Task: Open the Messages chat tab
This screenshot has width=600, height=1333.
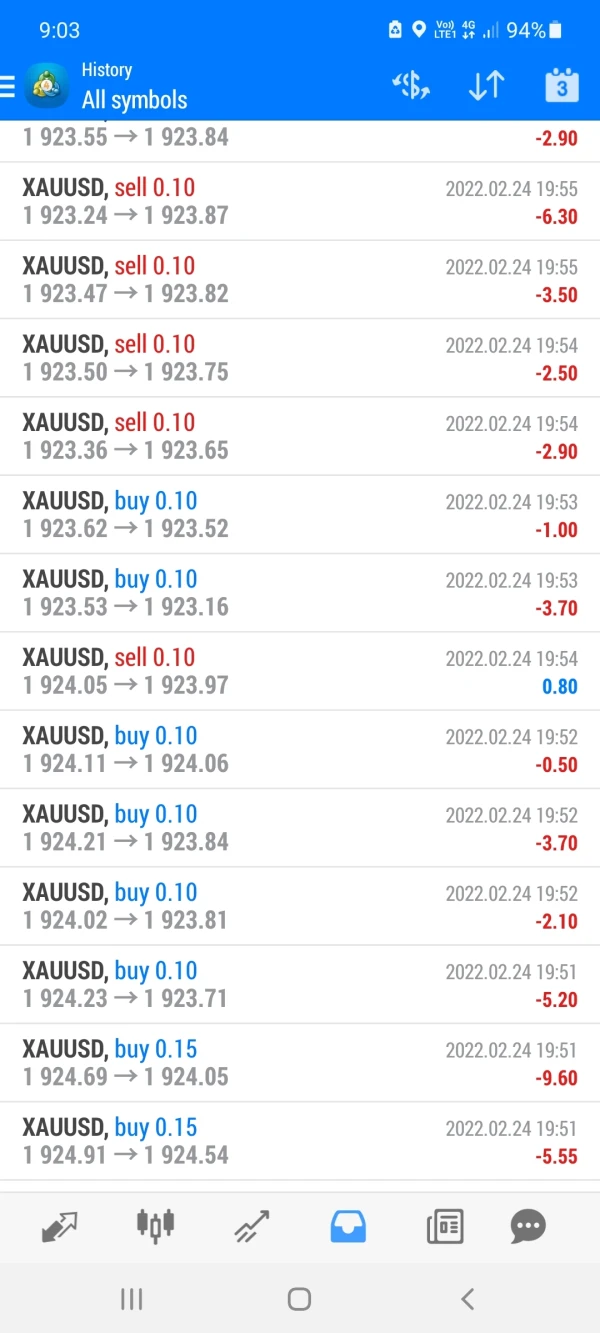Action: pos(528,1225)
